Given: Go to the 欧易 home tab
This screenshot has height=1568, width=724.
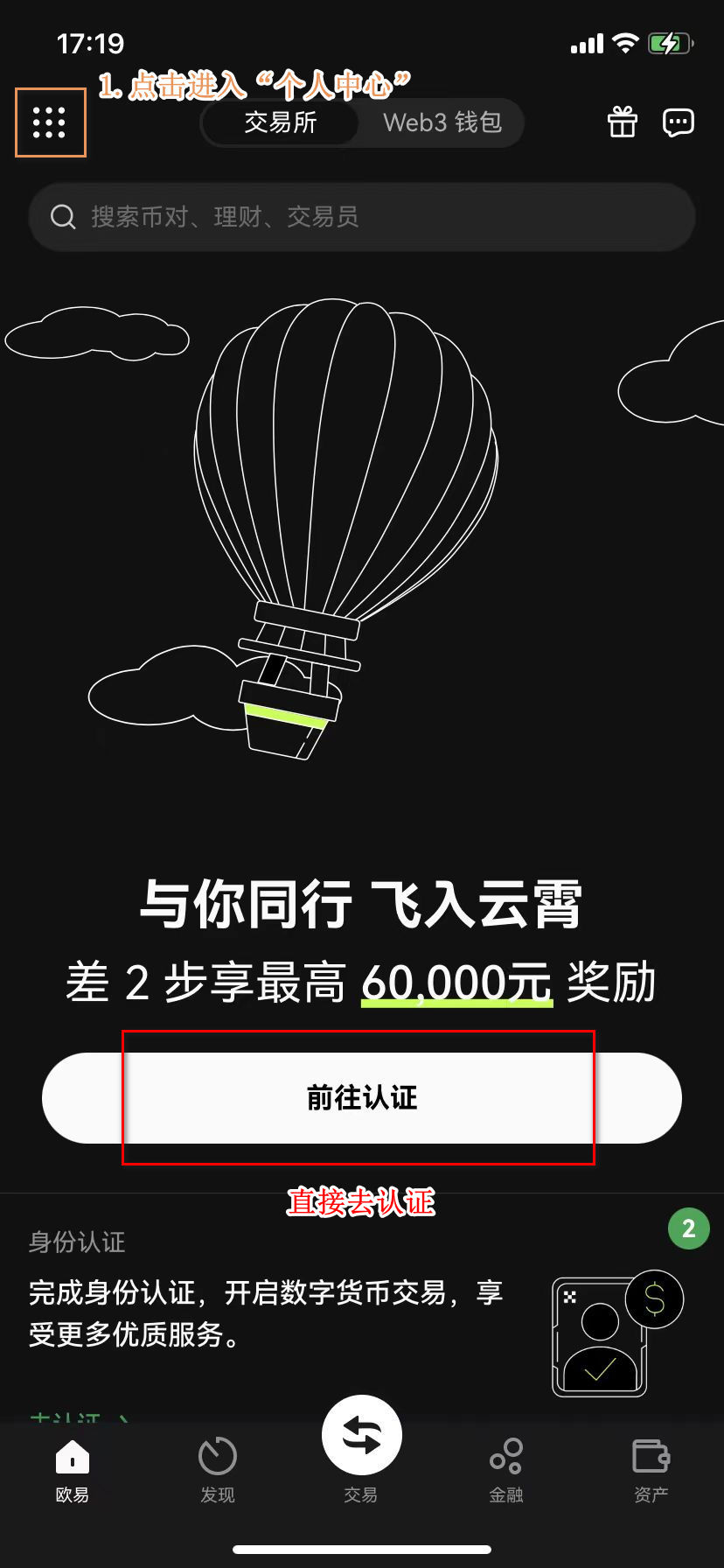Looking at the screenshot, I should [x=73, y=1470].
